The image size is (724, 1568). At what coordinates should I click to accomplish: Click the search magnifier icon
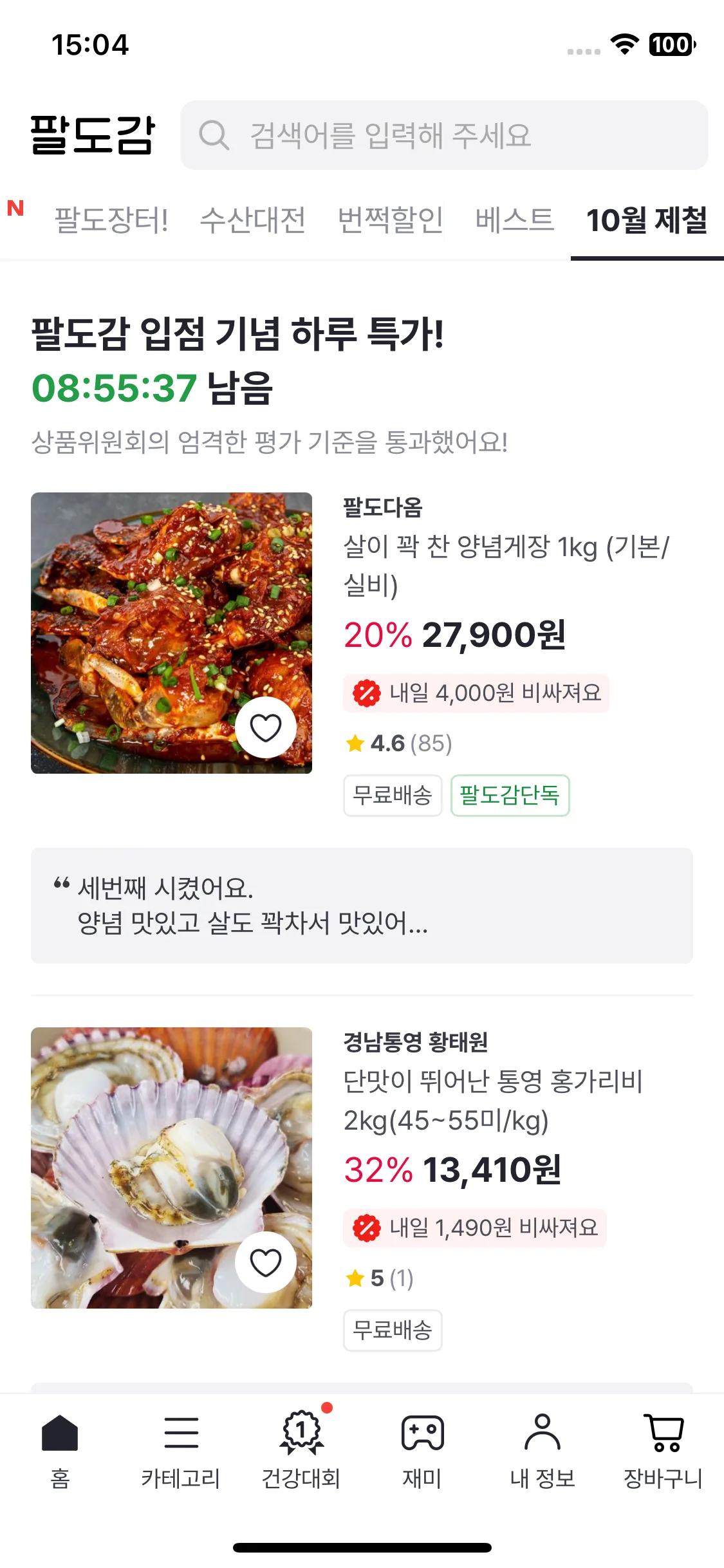215,135
